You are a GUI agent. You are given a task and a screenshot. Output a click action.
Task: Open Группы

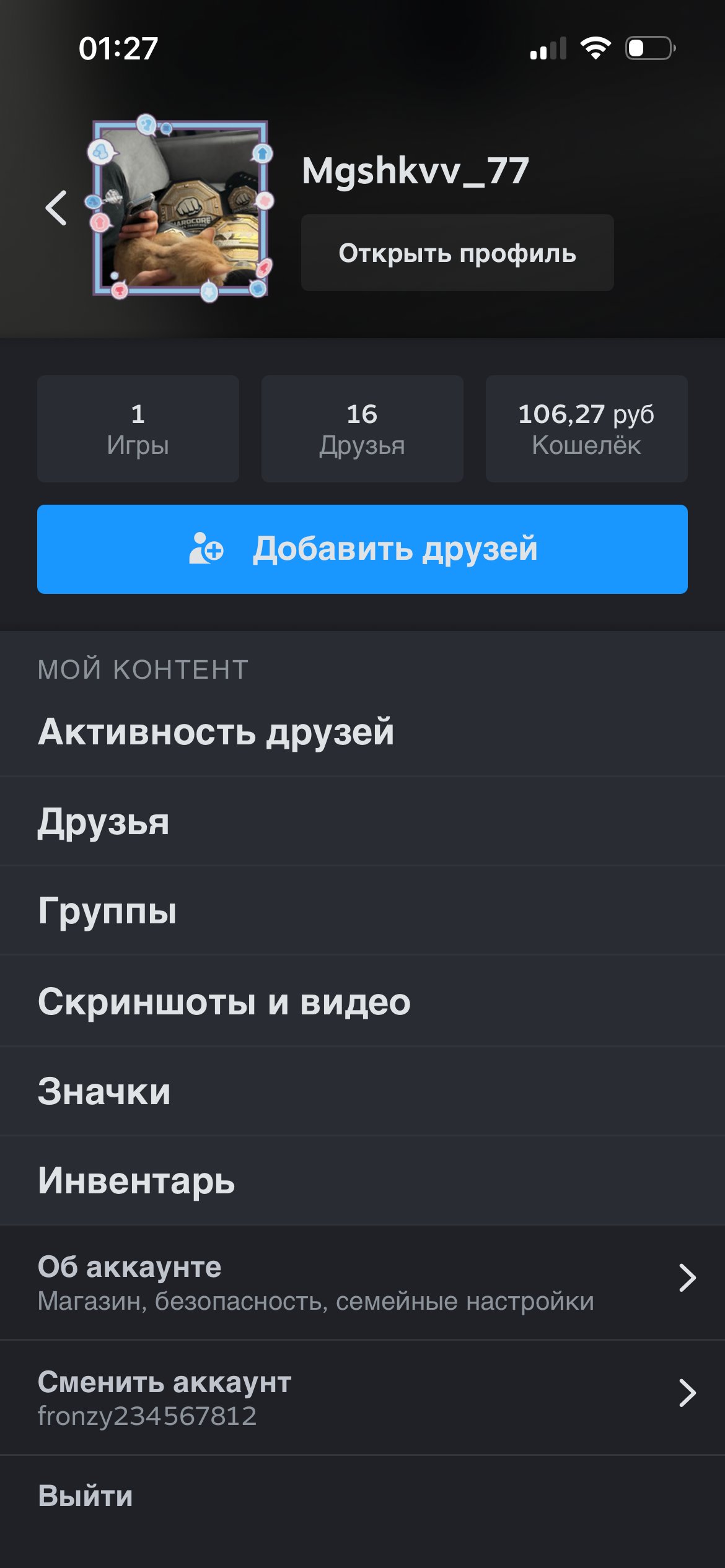pyautogui.click(x=362, y=911)
